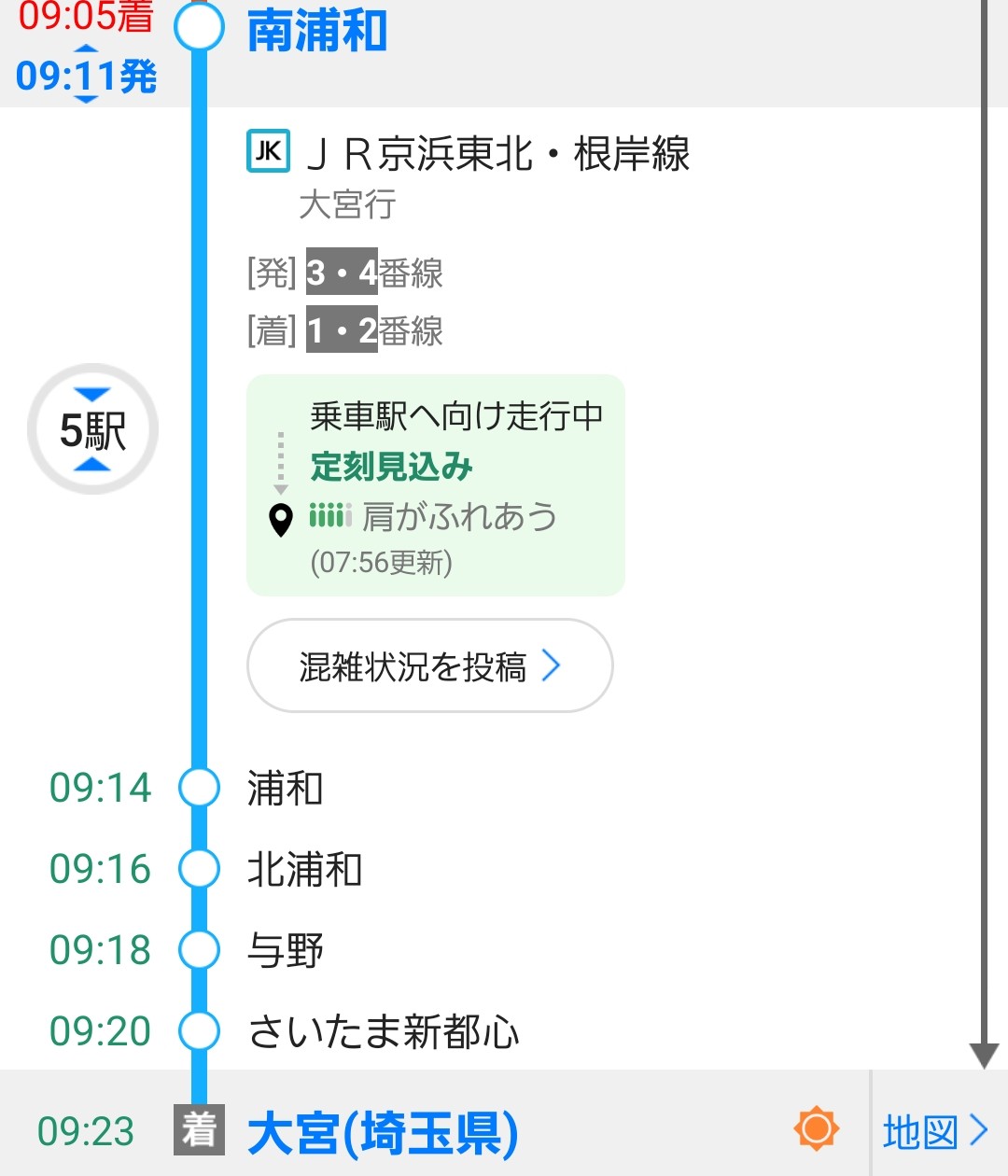Tap 混雑状況を投稿 to post crowding status
The width and height of the screenshot is (1008, 1176).
[x=429, y=665]
